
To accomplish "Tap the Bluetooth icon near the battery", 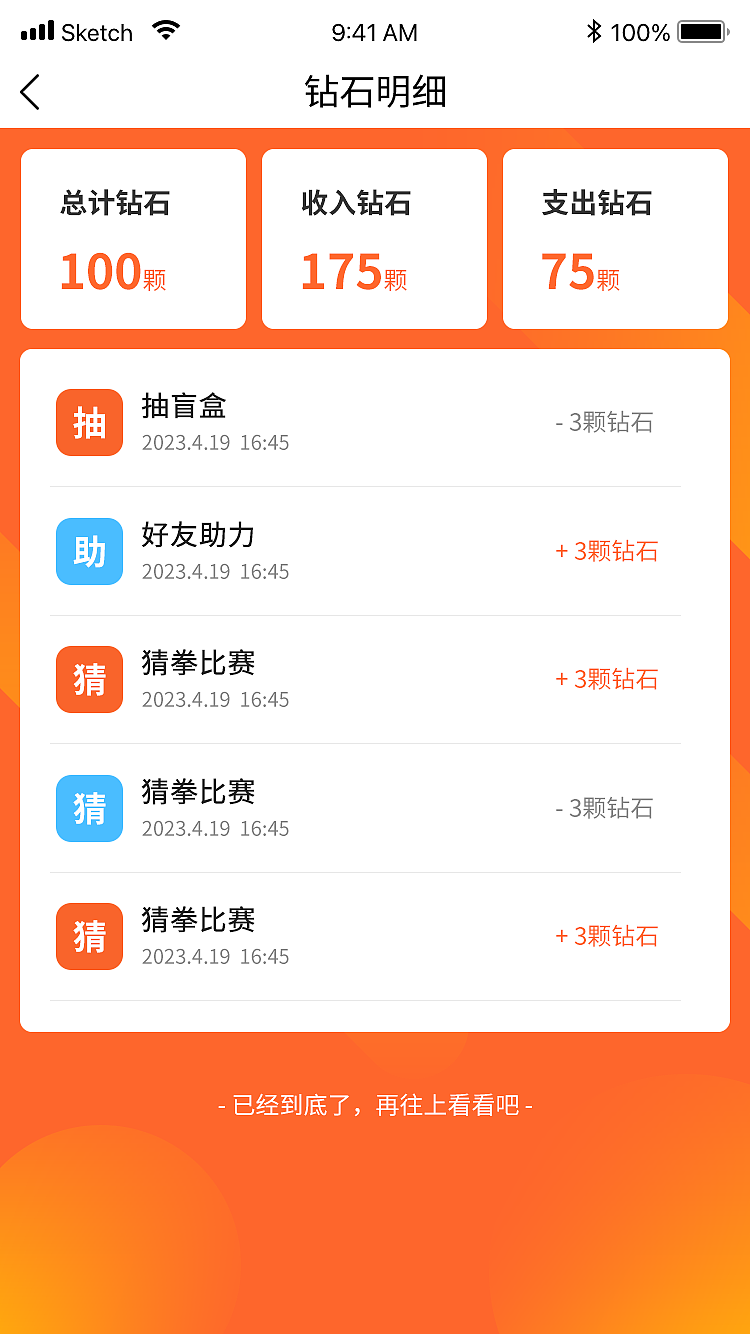I will (594, 32).
